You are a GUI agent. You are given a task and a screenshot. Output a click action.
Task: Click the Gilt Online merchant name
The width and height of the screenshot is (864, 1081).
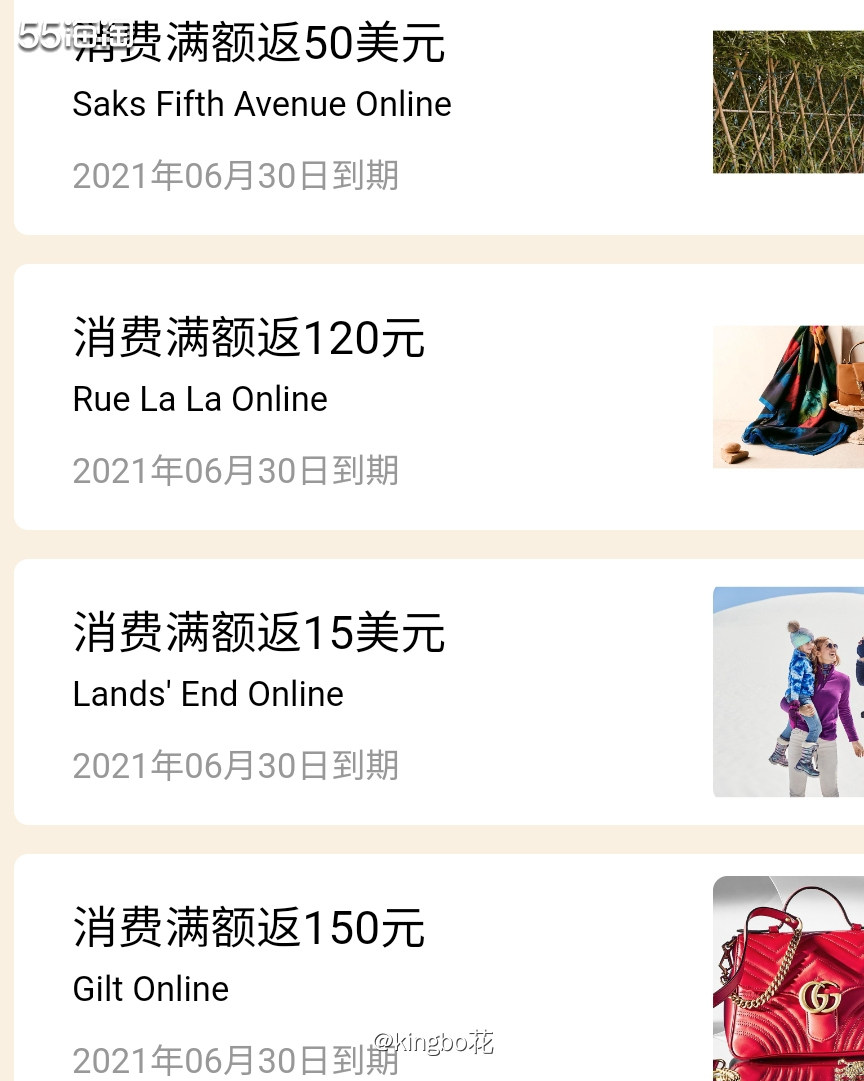[x=150, y=989]
